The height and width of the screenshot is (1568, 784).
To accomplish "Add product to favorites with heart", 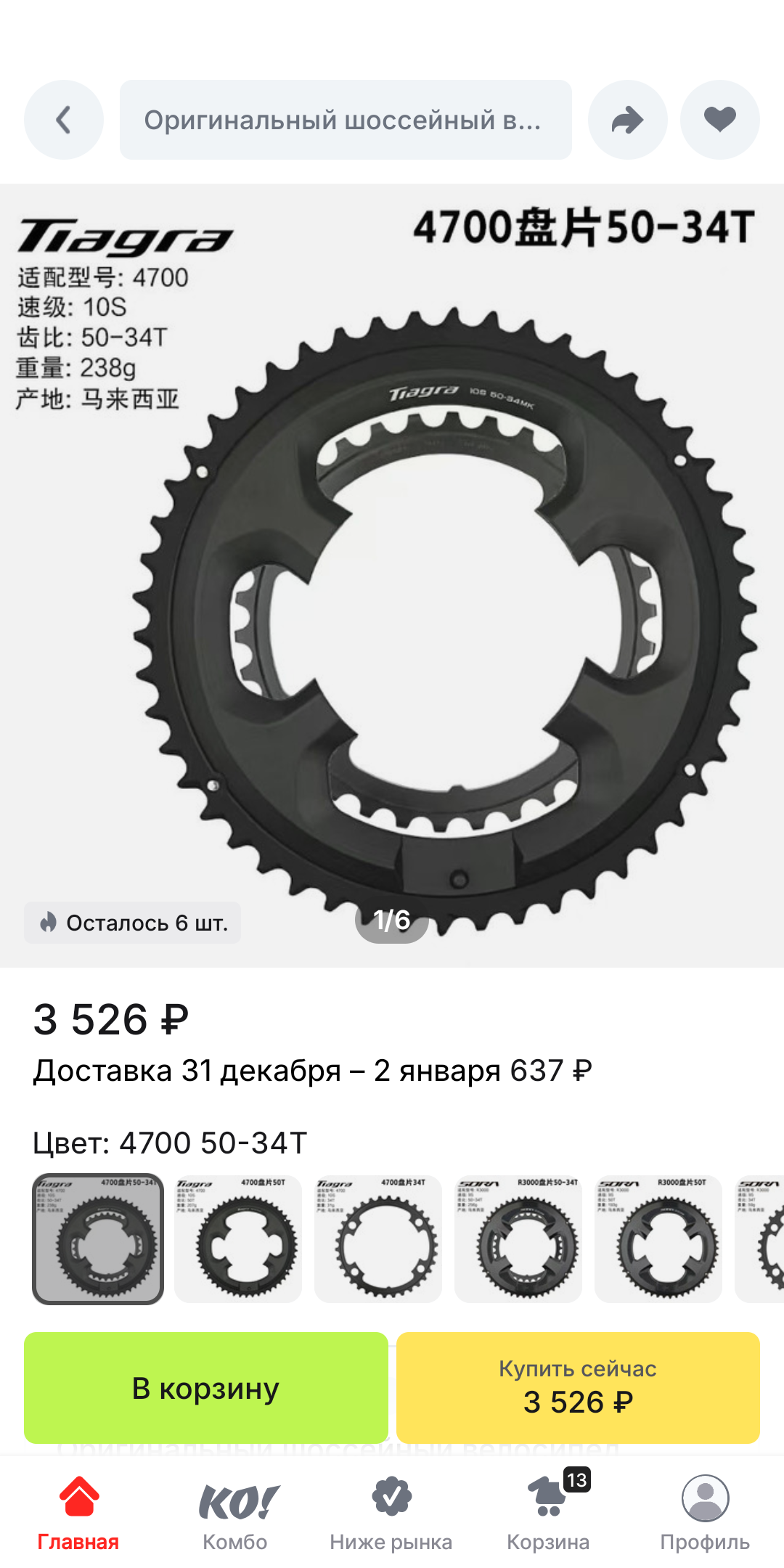I will tap(720, 120).
